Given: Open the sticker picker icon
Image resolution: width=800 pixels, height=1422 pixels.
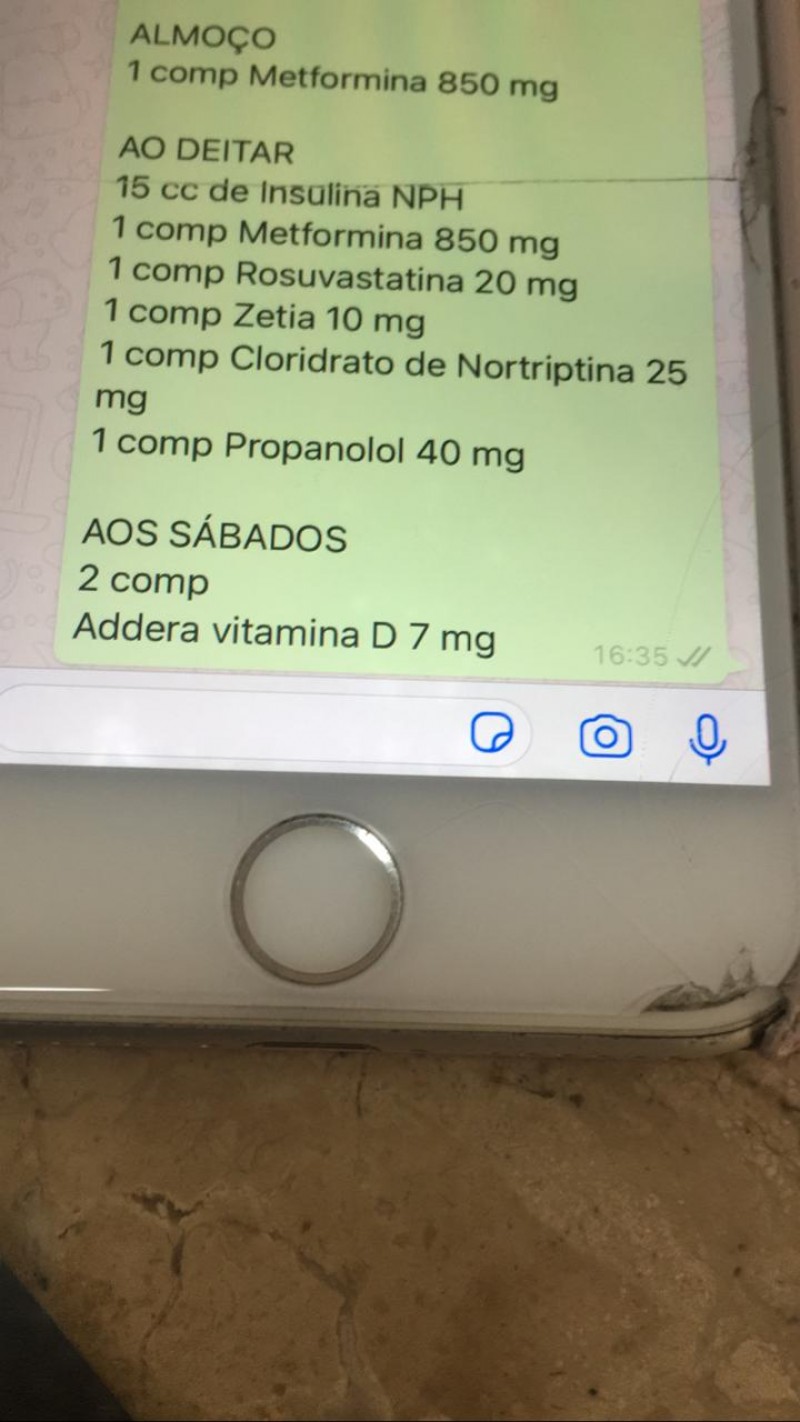Looking at the screenshot, I should [493, 736].
